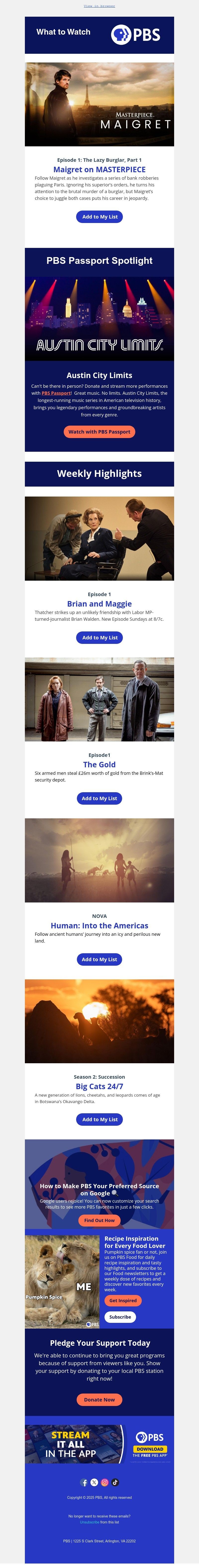Add Maigret on MASTERPIECE to My List
The image size is (199, 1568).
click(x=99, y=217)
